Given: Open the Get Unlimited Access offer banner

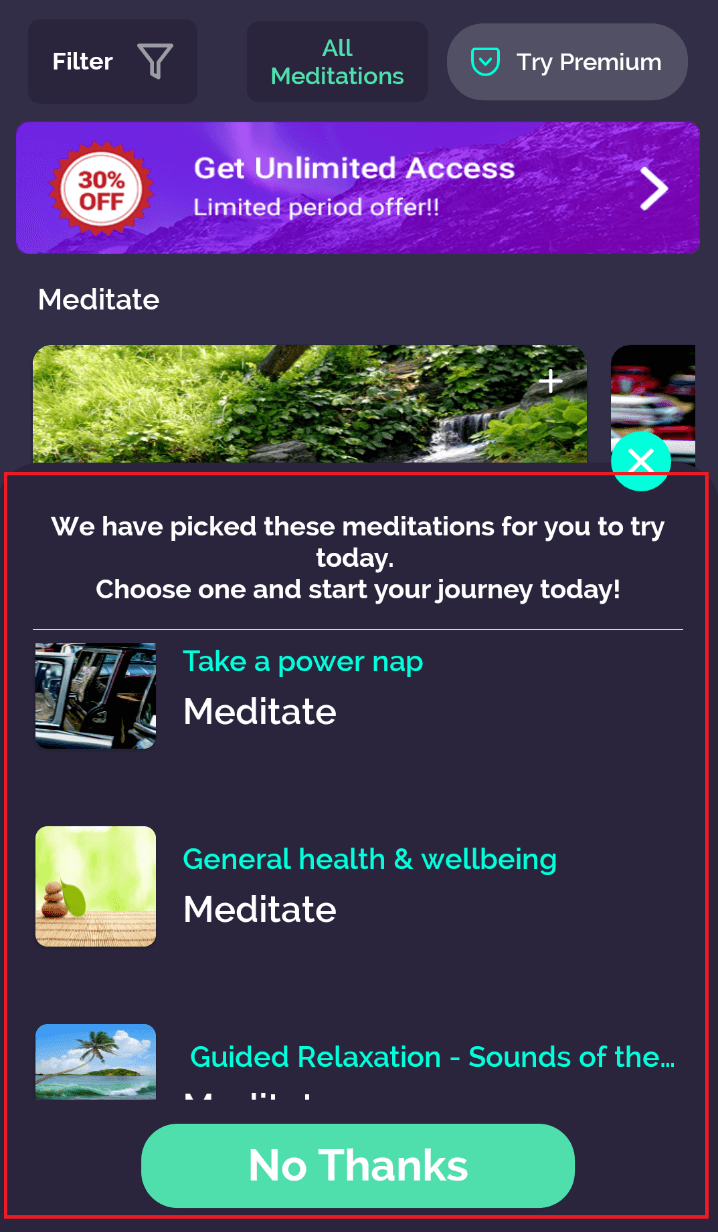Looking at the screenshot, I should pyautogui.click(x=357, y=188).
